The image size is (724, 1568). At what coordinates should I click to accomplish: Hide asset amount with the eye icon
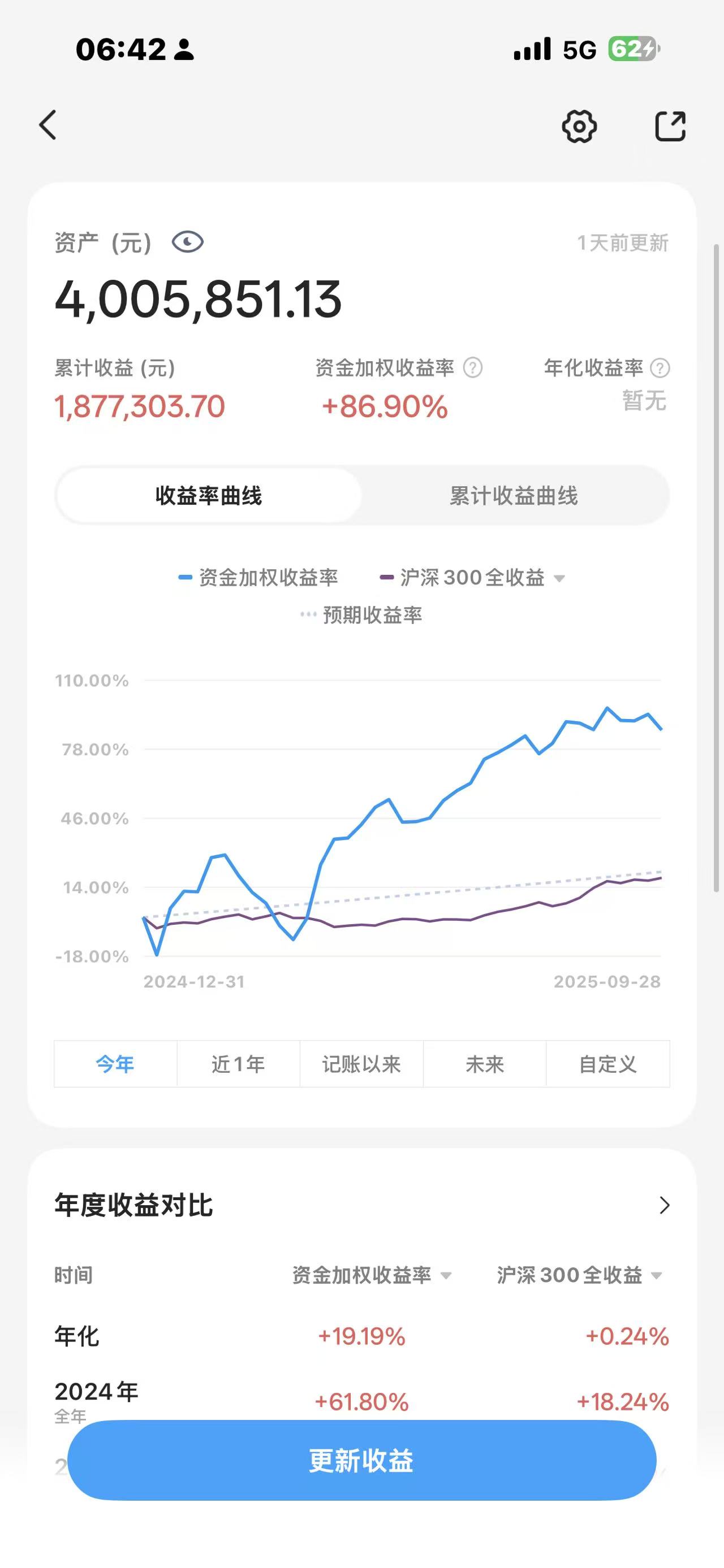tap(188, 242)
